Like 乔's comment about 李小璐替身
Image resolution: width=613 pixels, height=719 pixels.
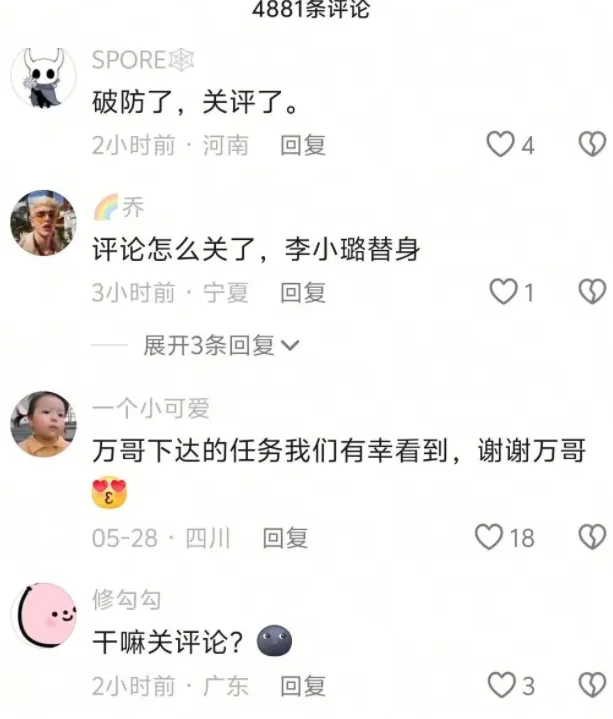501,292
